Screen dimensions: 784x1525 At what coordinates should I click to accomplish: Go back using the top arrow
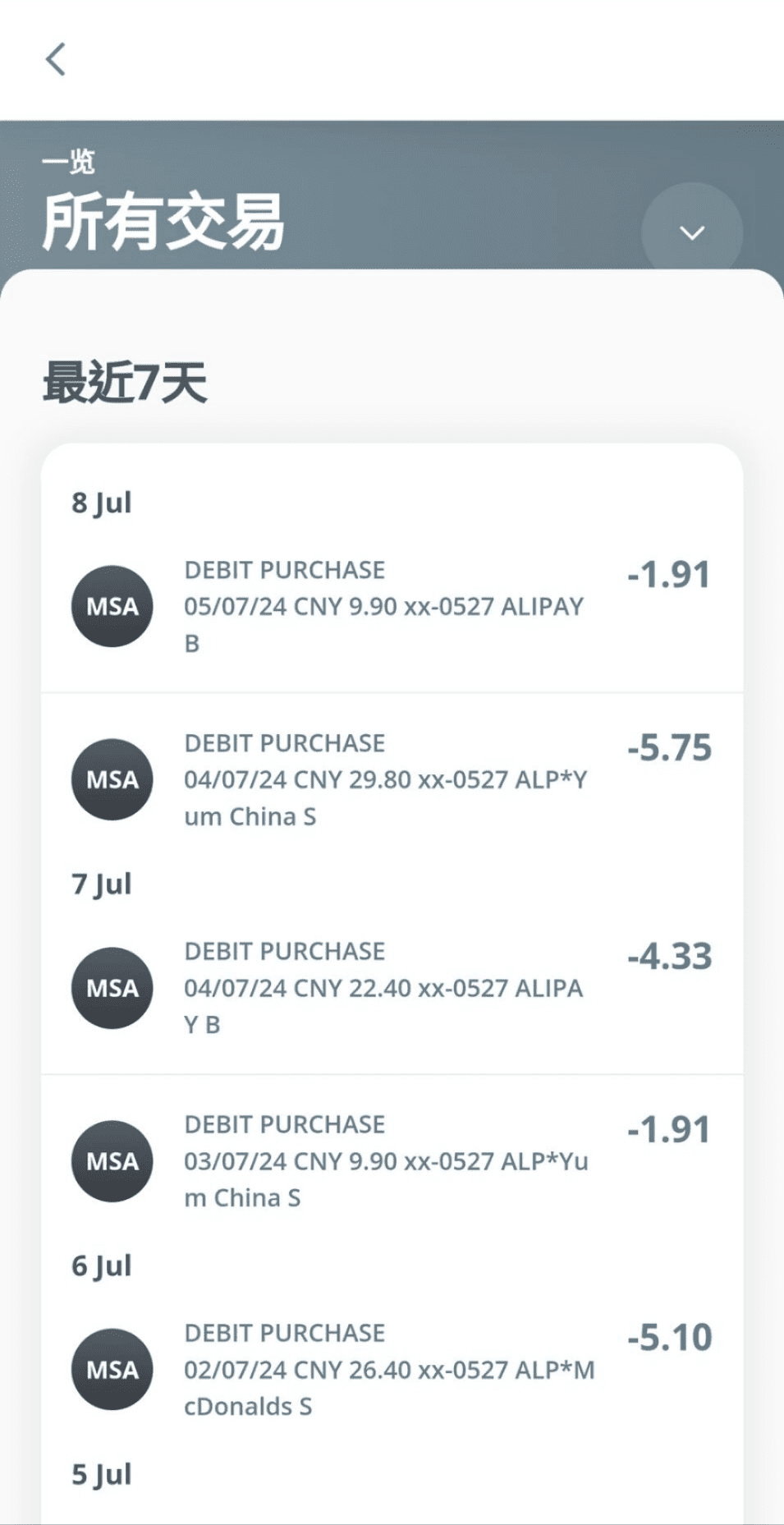(x=55, y=59)
